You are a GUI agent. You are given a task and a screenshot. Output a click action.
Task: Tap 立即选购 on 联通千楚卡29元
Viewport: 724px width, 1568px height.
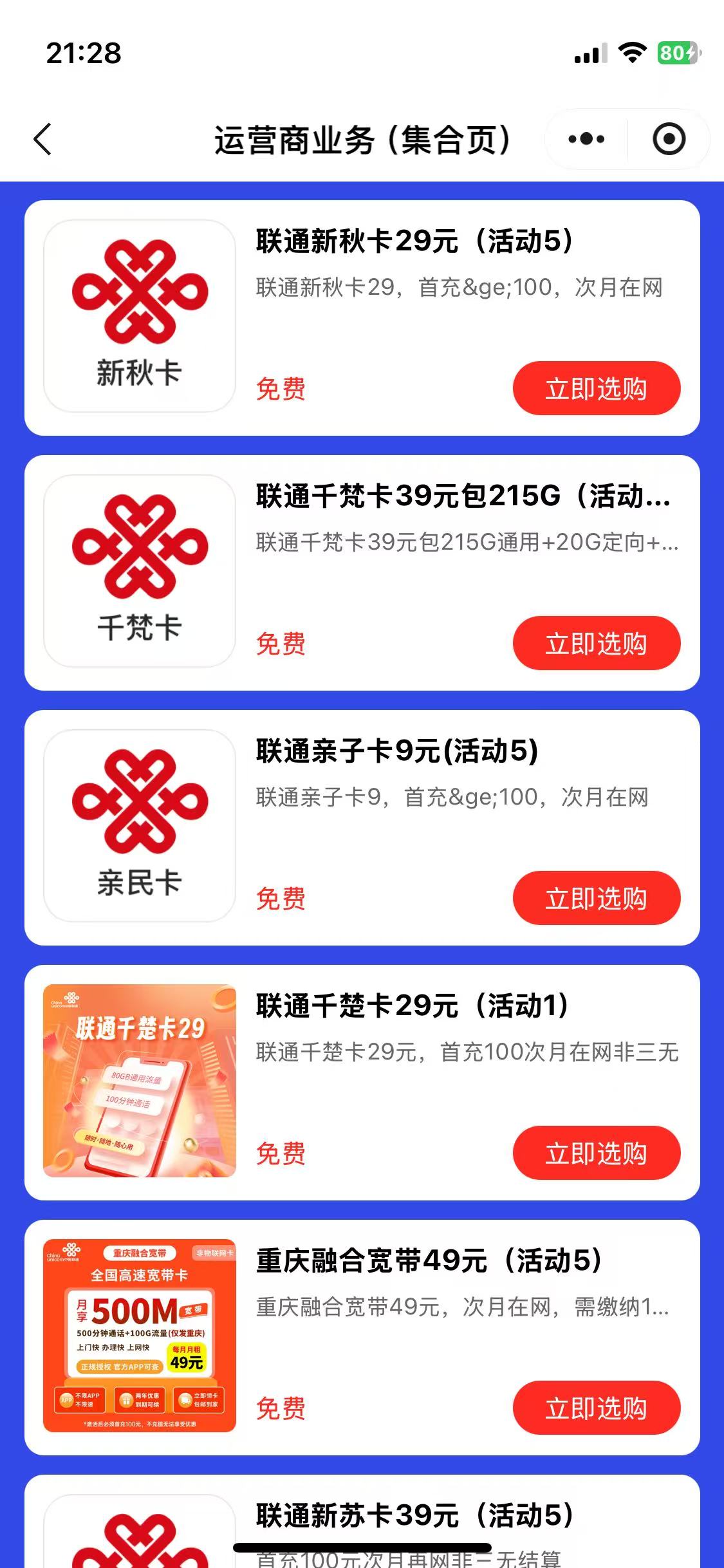coord(595,1152)
